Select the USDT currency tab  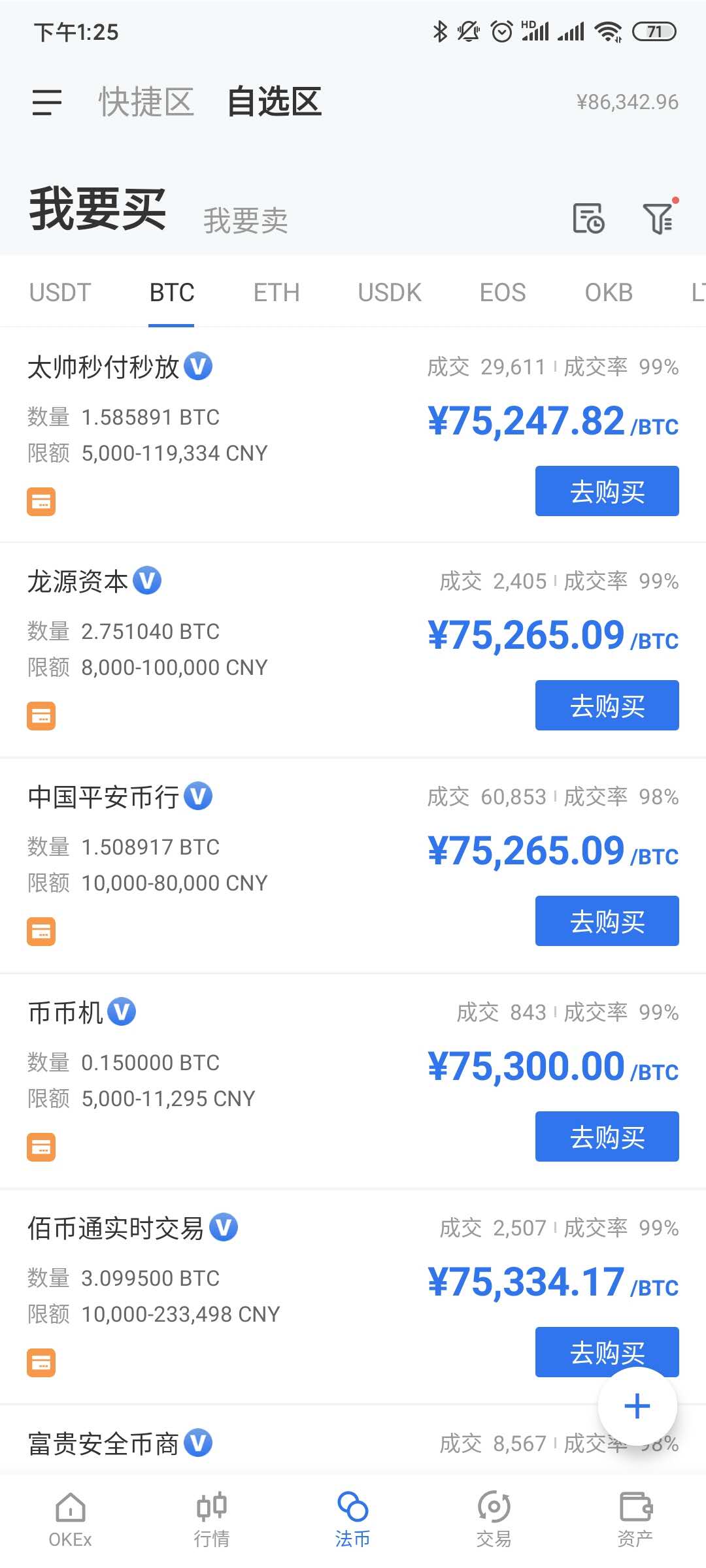pos(60,293)
